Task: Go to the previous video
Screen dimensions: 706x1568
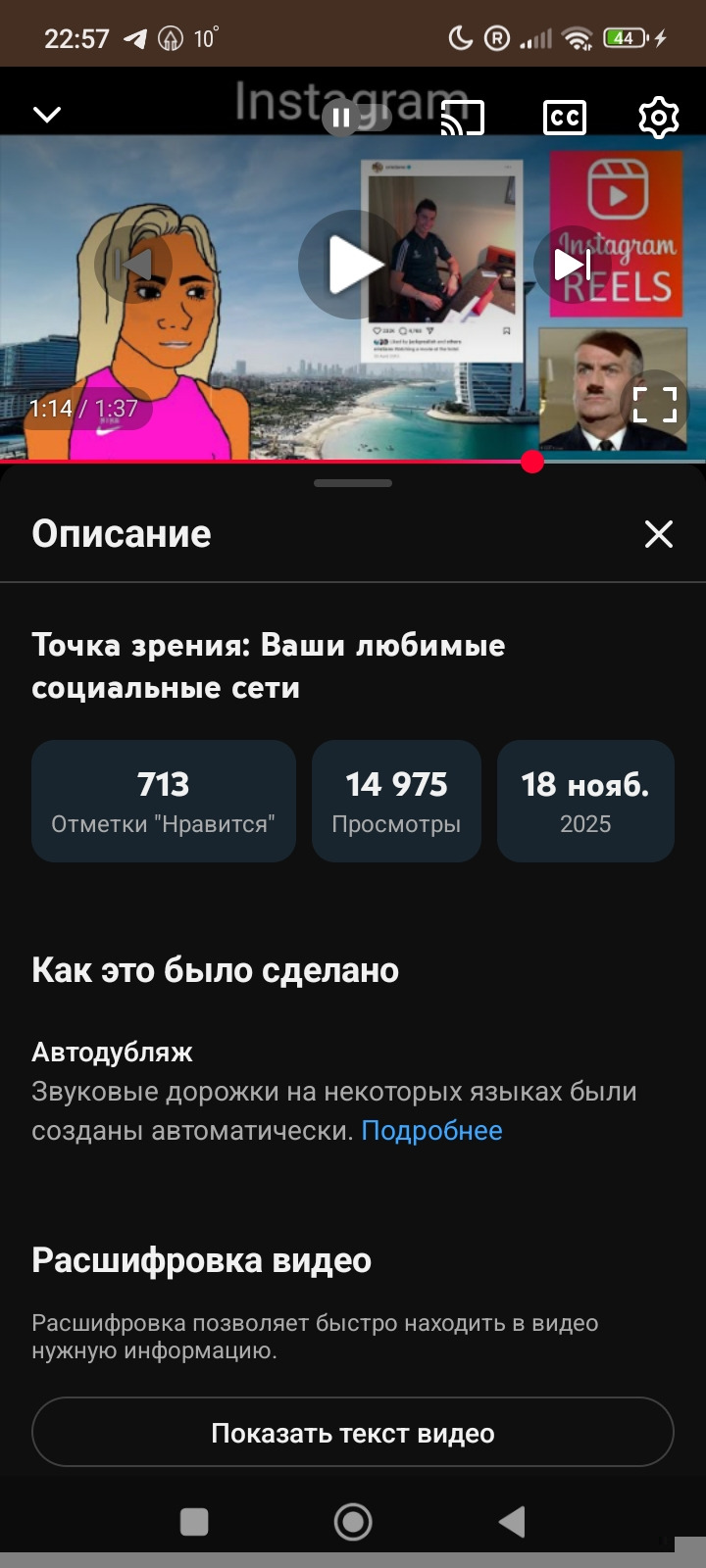Action: tap(133, 265)
